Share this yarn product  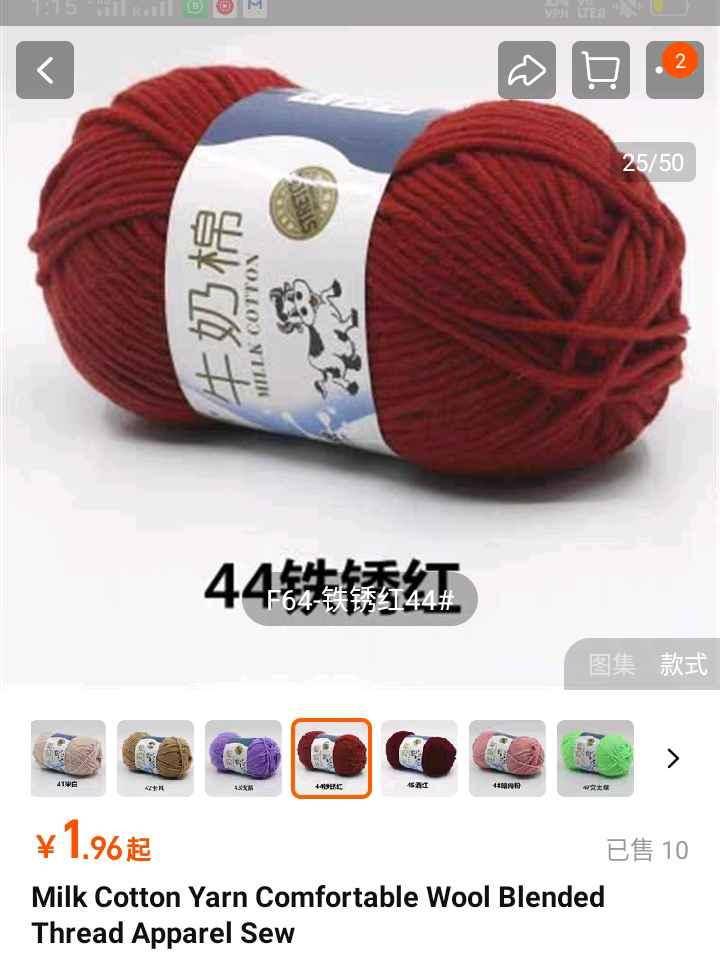(x=526, y=70)
